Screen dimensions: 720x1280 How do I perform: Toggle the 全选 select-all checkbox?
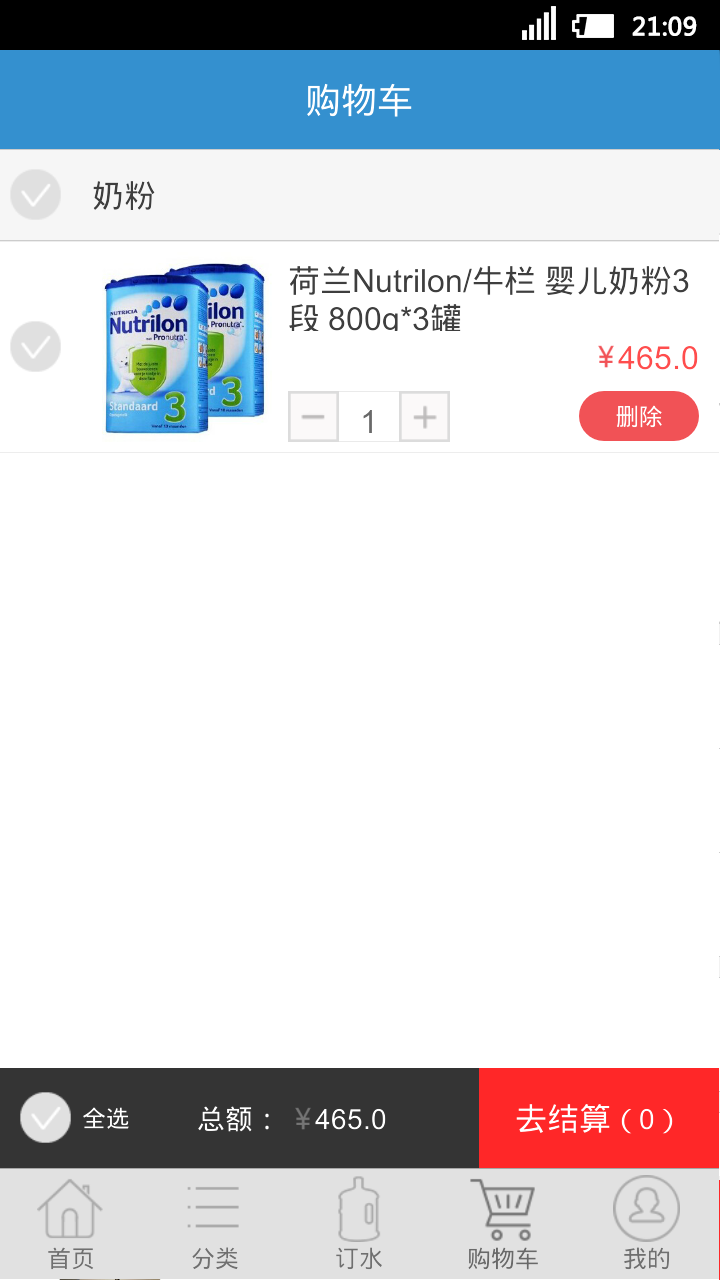click(45, 1118)
